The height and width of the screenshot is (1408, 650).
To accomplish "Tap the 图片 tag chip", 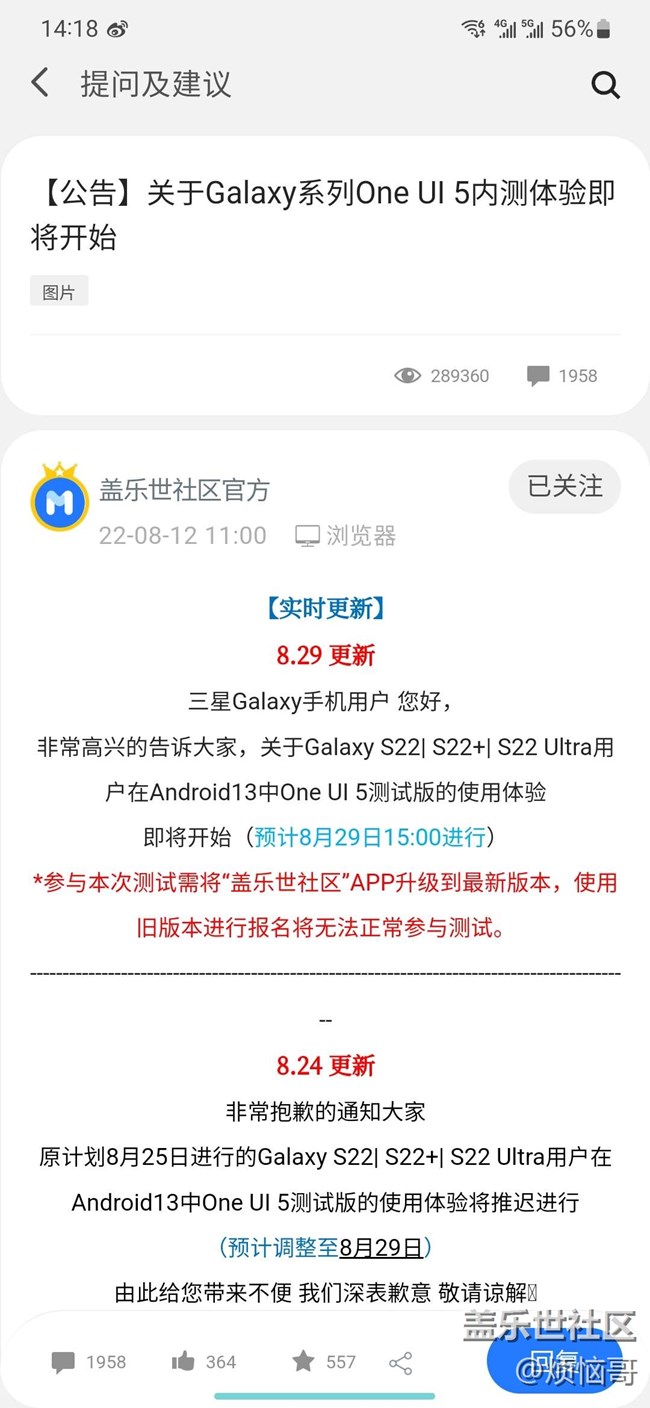I will point(59,292).
